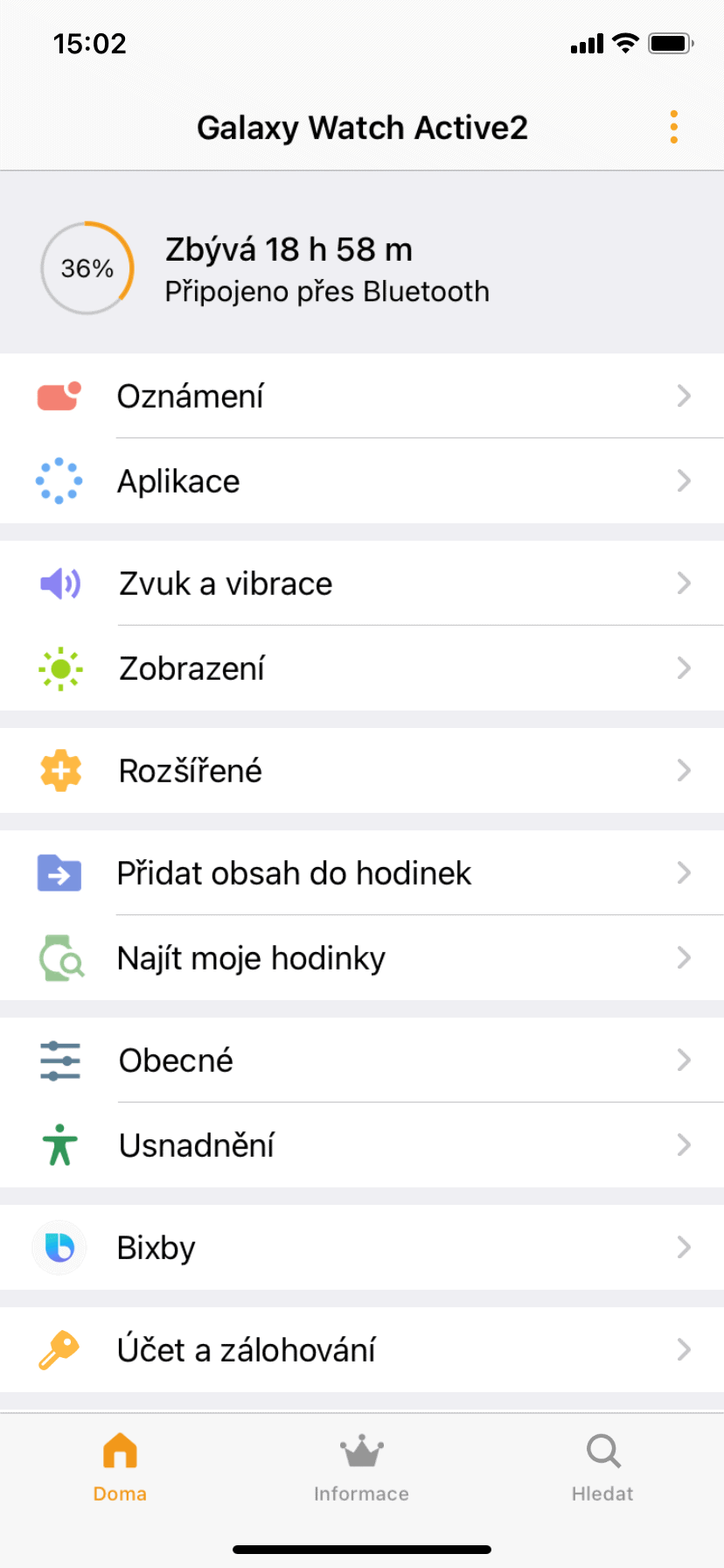This screenshot has width=724, height=1568.
Task: Go to Usnadnění options
Action: click(x=362, y=1145)
